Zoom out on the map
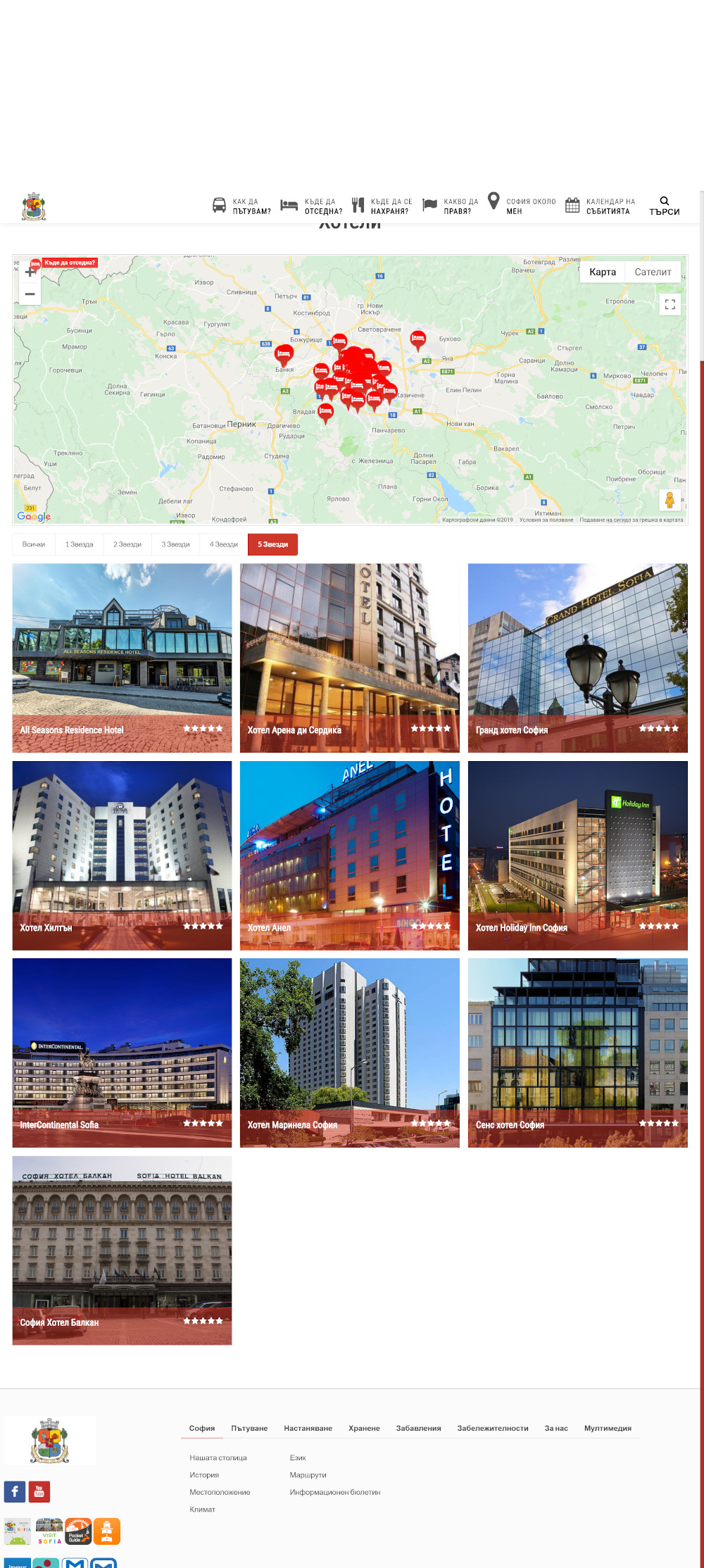The width and height of the screenshot is (704, 1568). [x=30, y=294]
